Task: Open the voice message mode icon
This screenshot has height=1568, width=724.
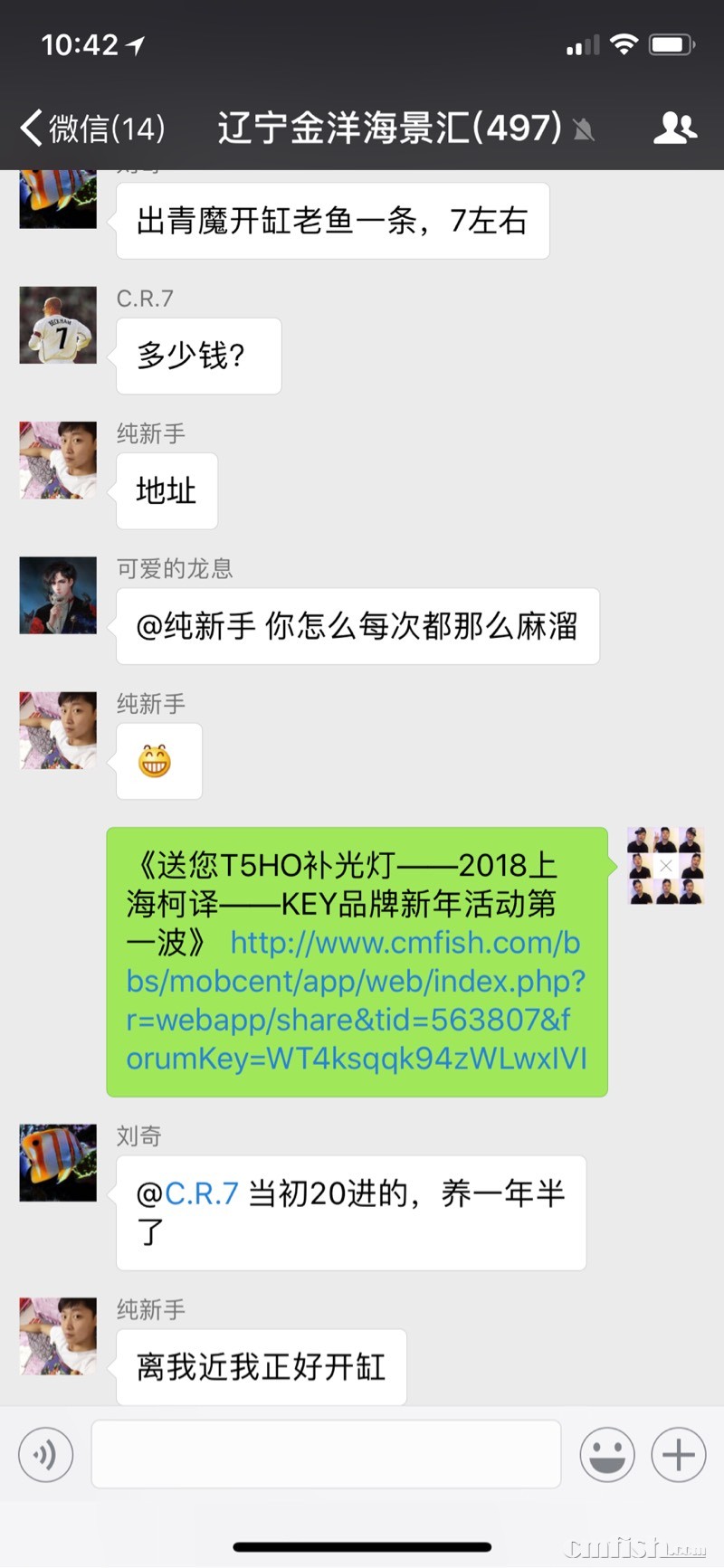Action: [45, 1454]
